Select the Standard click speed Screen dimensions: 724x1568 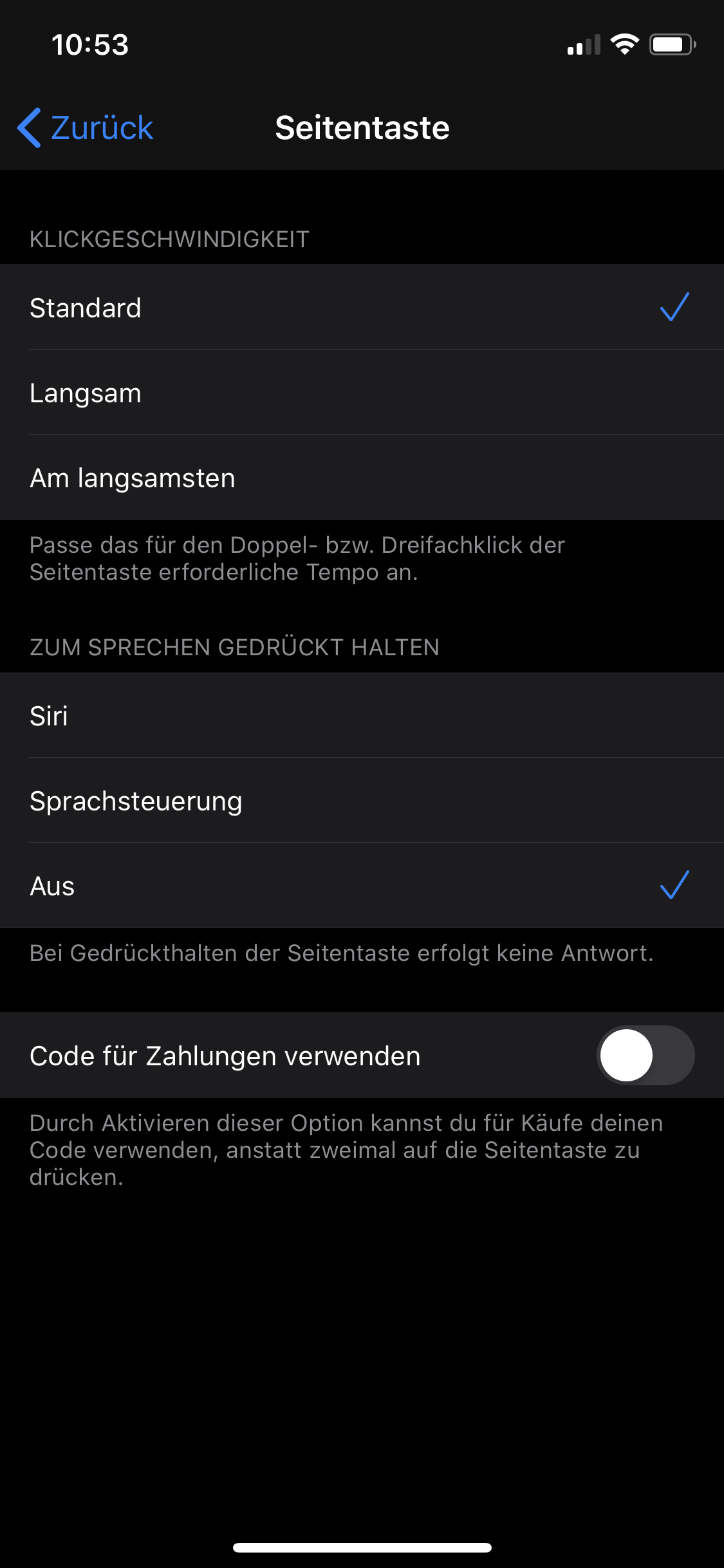click(x=362, y=307)
